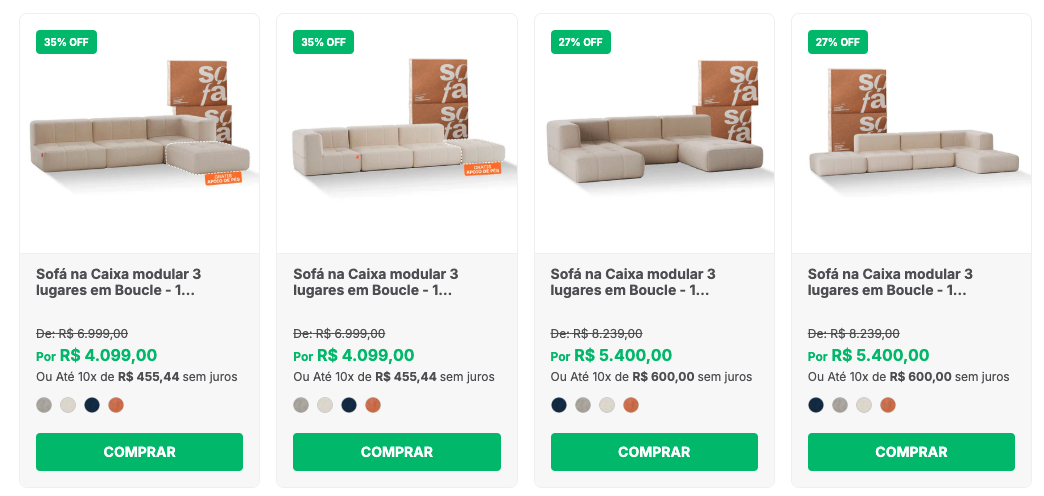Tap COMPRAR on the second 35% OFF sofa
1044x496 pixels.
pos(396,452)
